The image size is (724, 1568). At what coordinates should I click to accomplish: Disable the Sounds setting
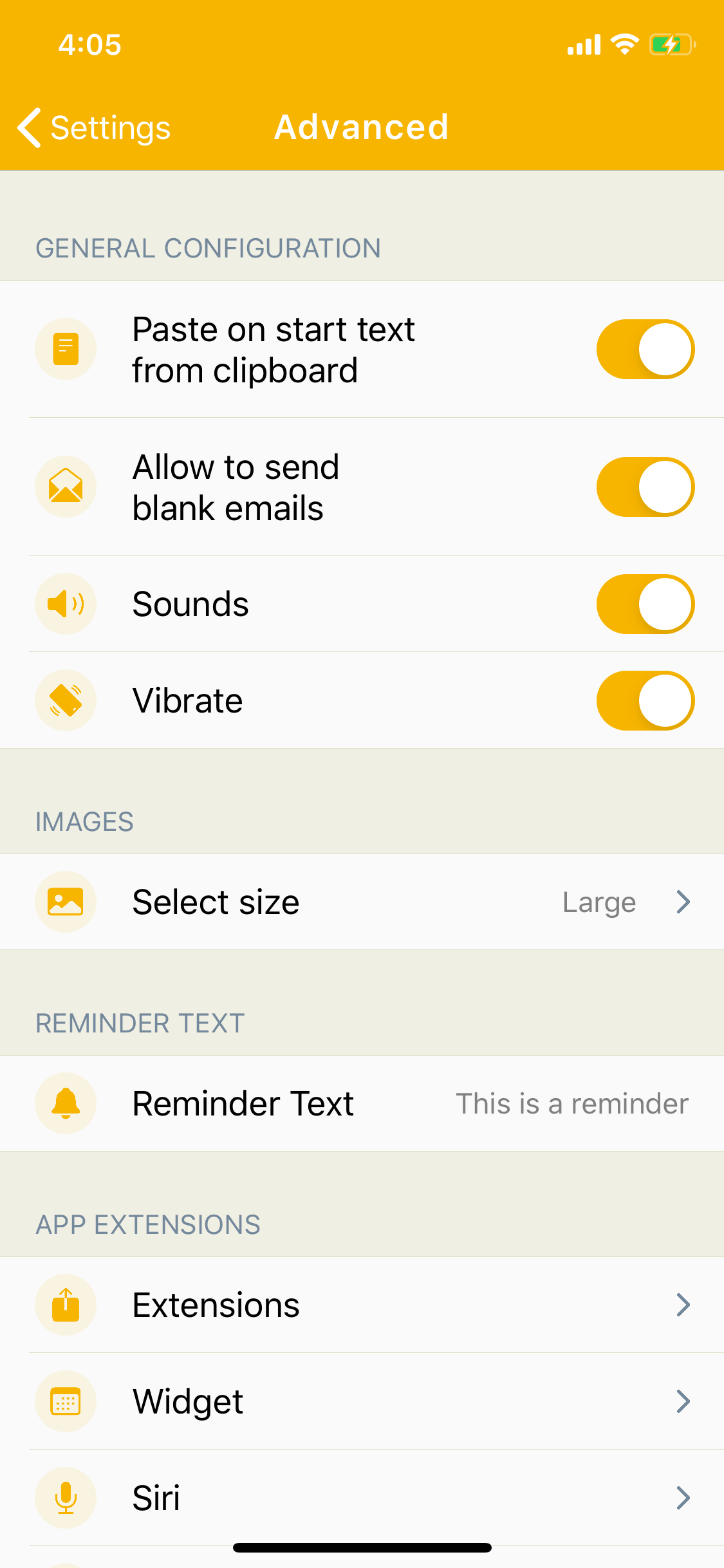coord(645,604)
